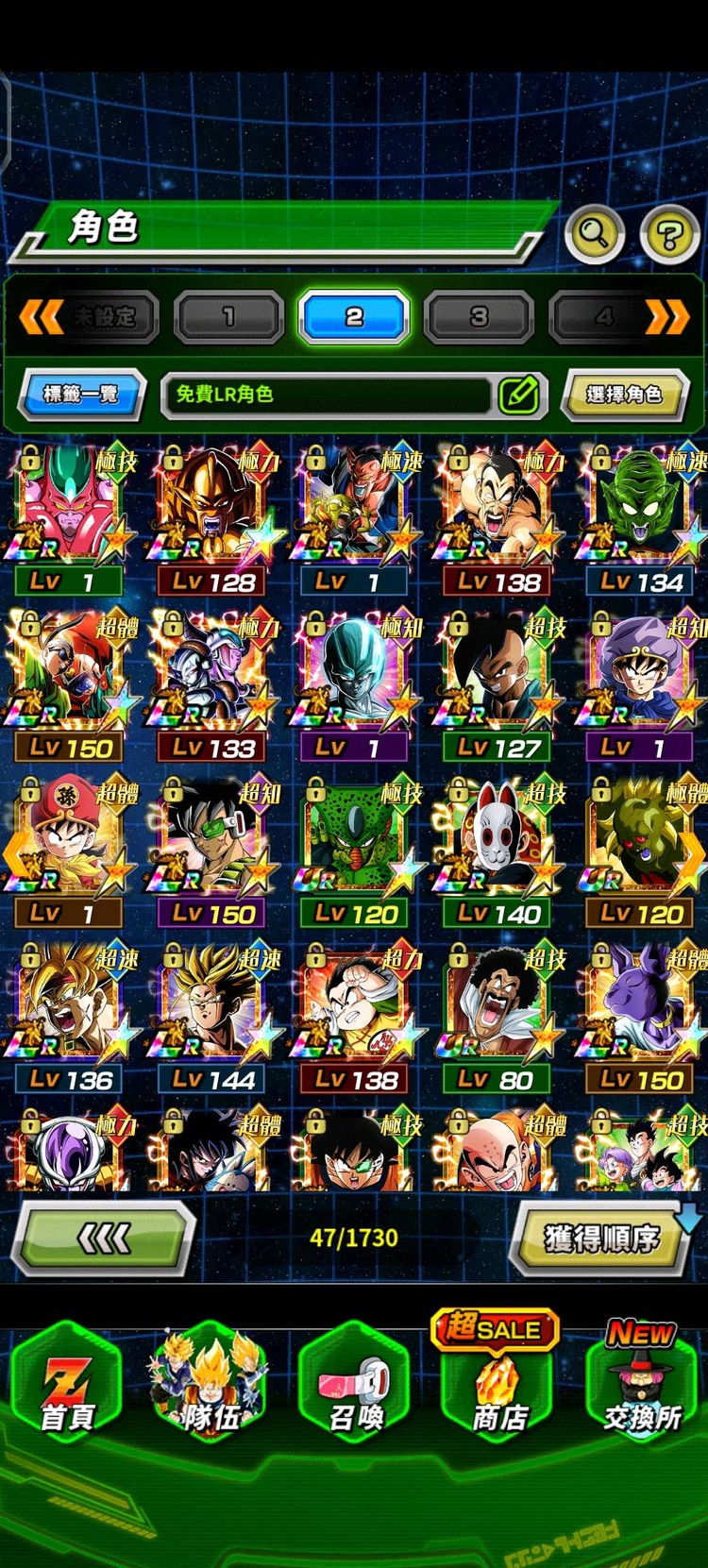Image resolution: width=708 pixels, height=1568 pixels.
Task: Tap the 選擇角色 button
Action: tap(623, 395)
